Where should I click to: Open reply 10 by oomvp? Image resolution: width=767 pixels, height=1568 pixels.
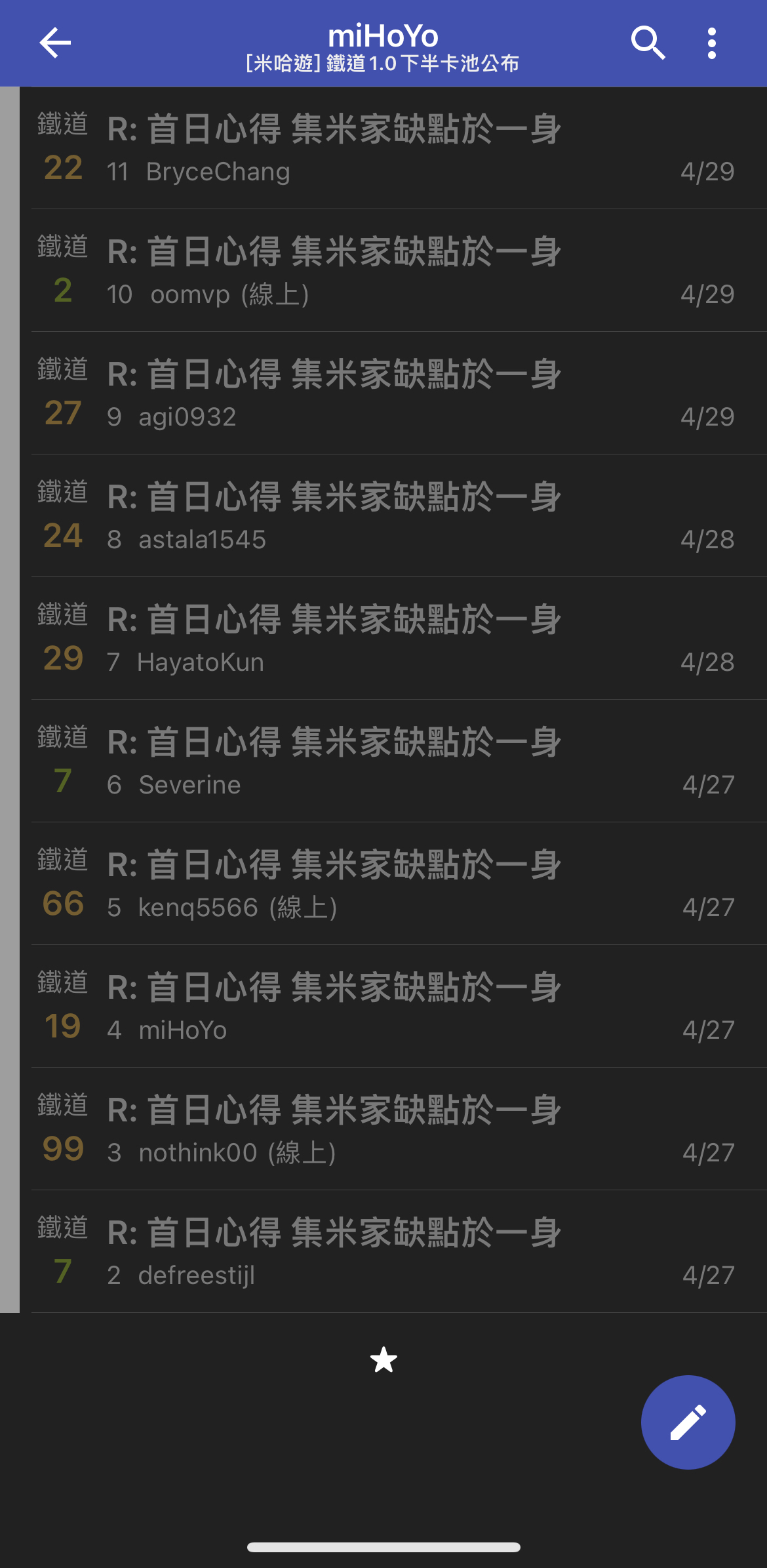pos(393,271)
